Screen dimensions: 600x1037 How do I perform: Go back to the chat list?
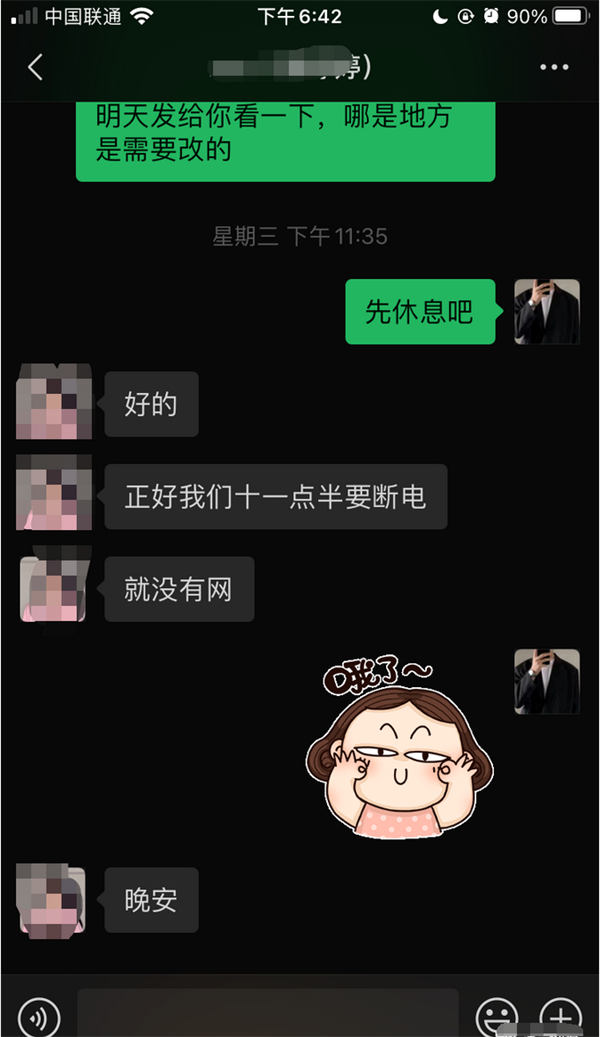(x=36, y=67)
